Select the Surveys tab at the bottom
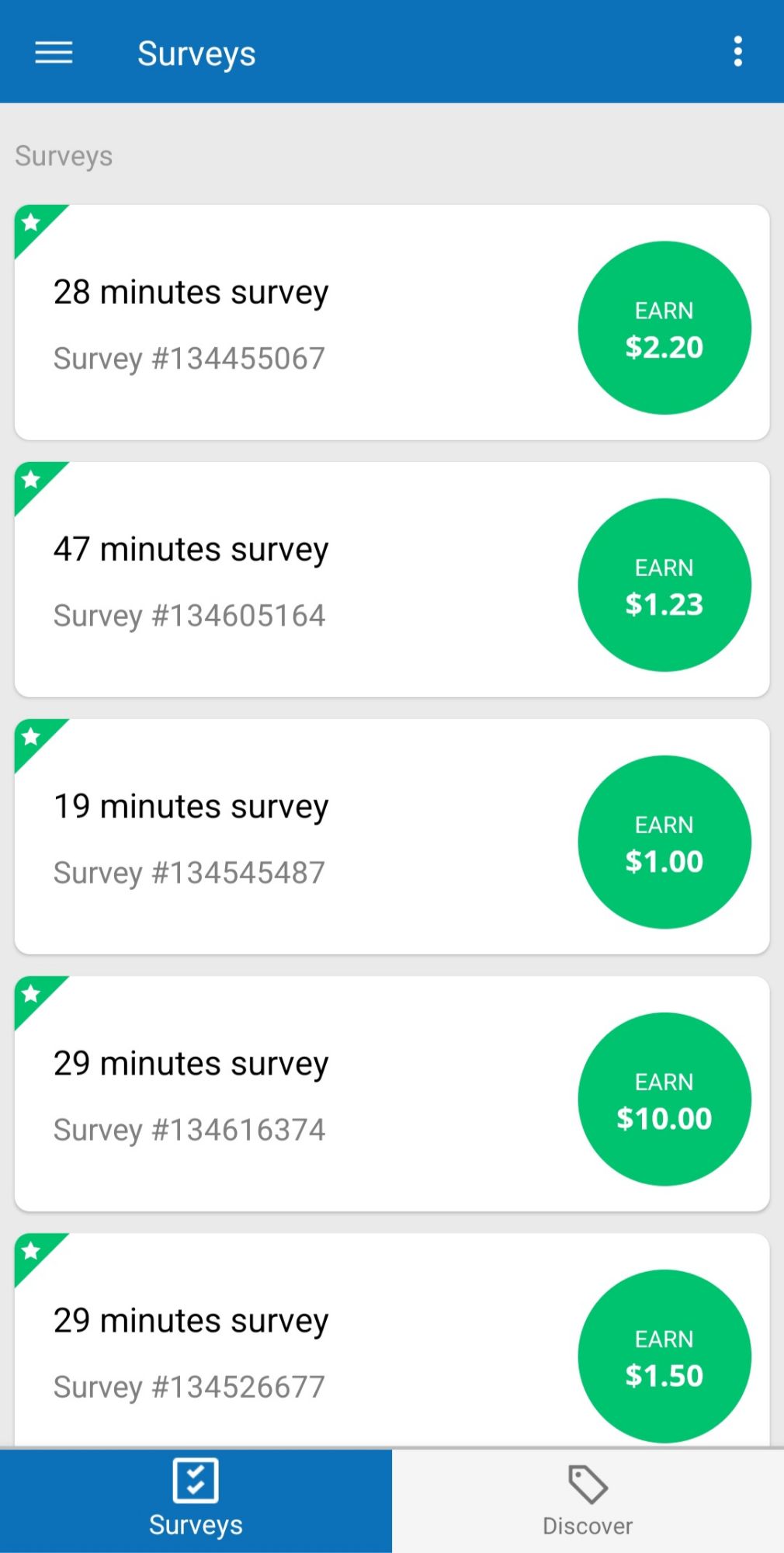Viewport: 784px width, 1553px height. tap(195, 1499)
